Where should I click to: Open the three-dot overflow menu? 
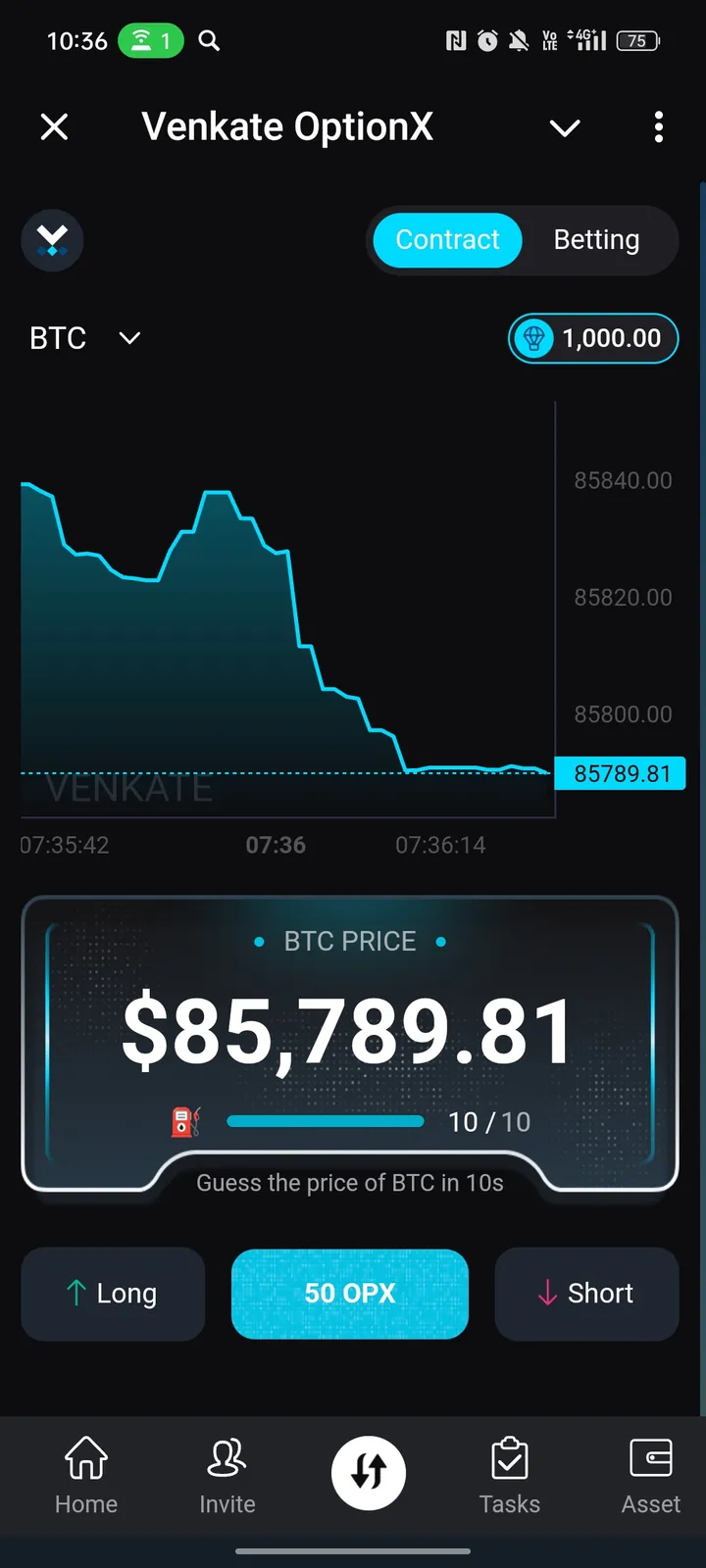click(658, 127)
